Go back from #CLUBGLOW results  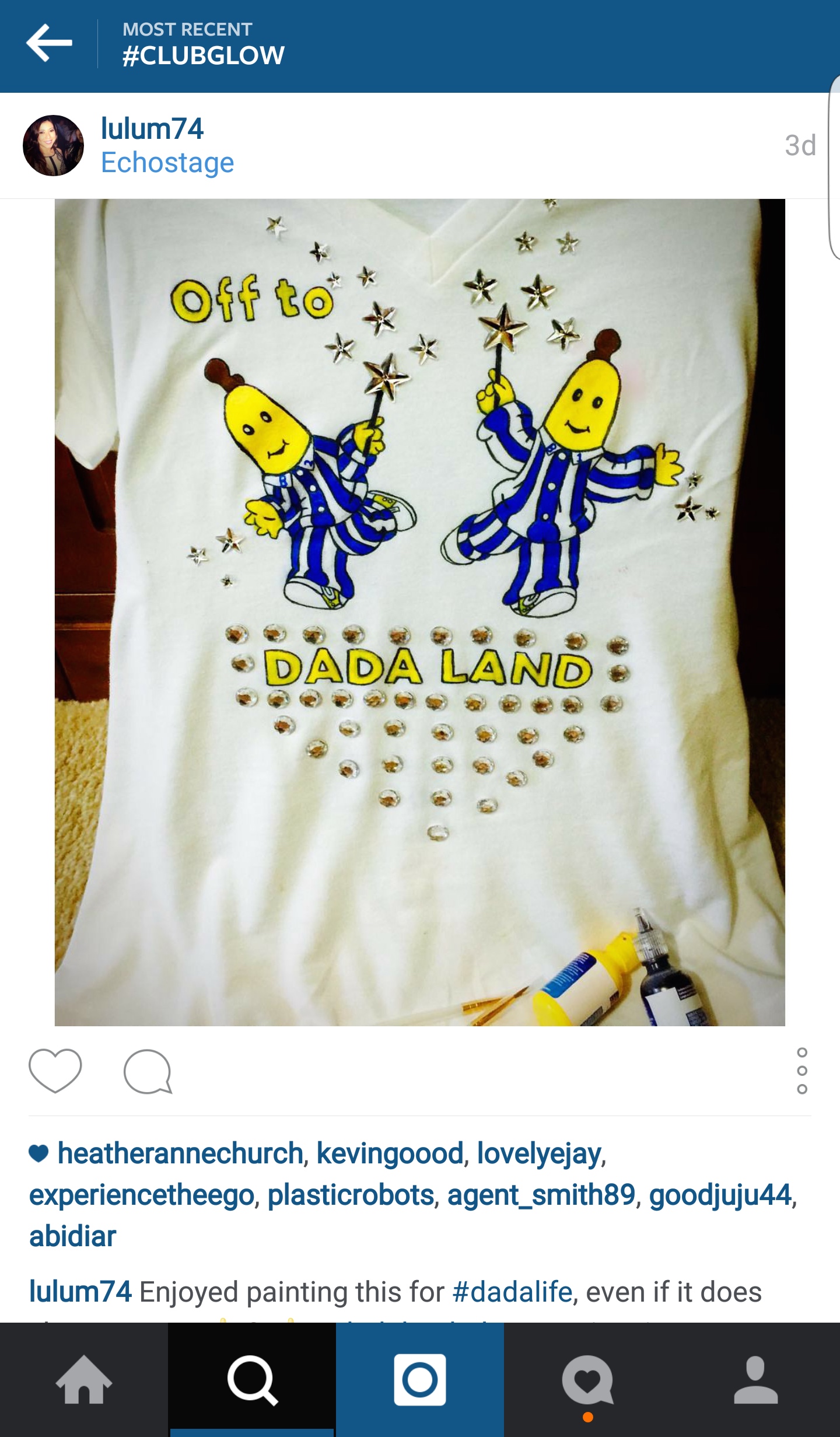pyautogui.click(x=49, y=43)
